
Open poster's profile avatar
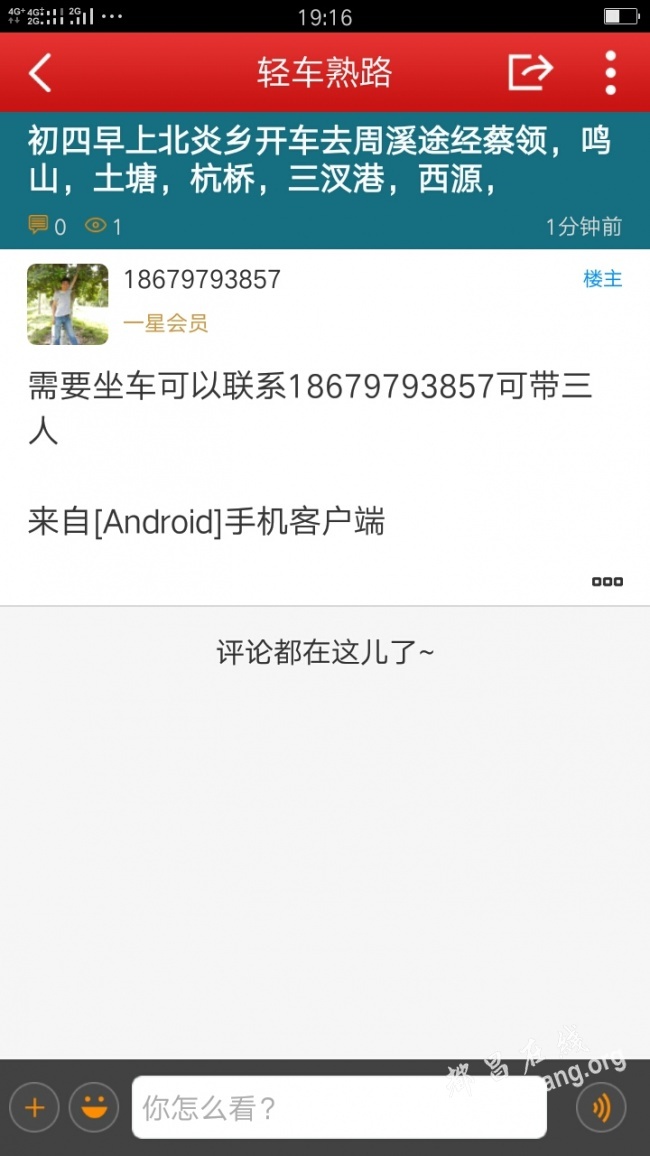point(67,304)
